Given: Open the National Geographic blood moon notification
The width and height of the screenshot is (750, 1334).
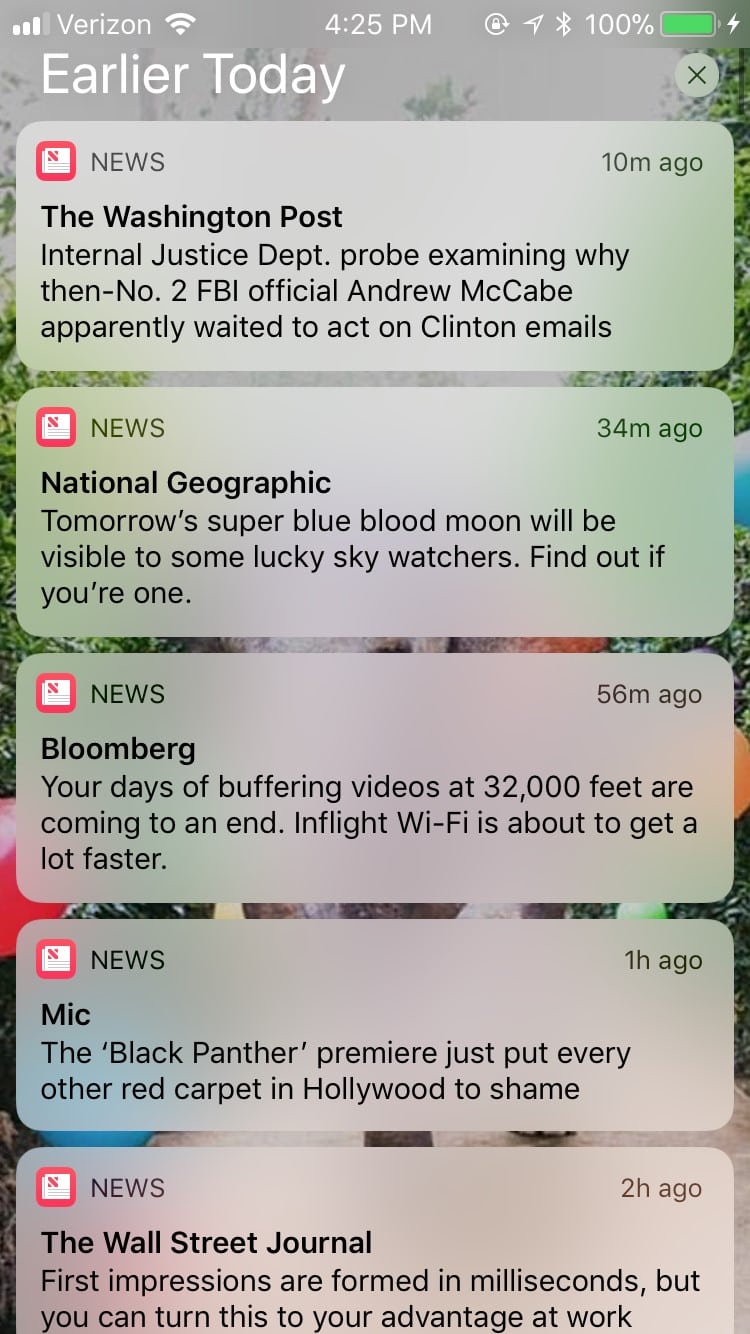Looking at the screenshot, I should [x=375, y=512].
